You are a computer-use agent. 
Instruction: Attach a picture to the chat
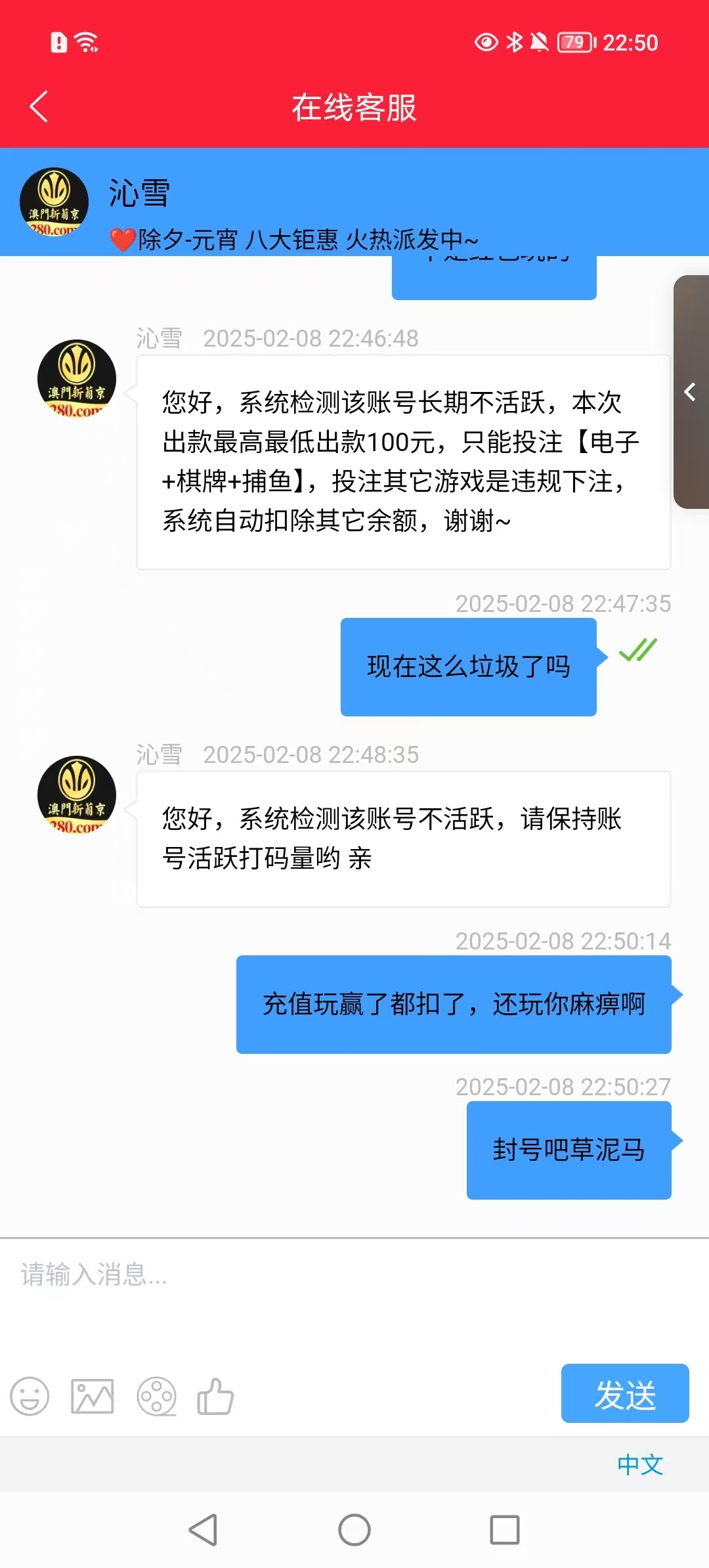point(92,1396)
